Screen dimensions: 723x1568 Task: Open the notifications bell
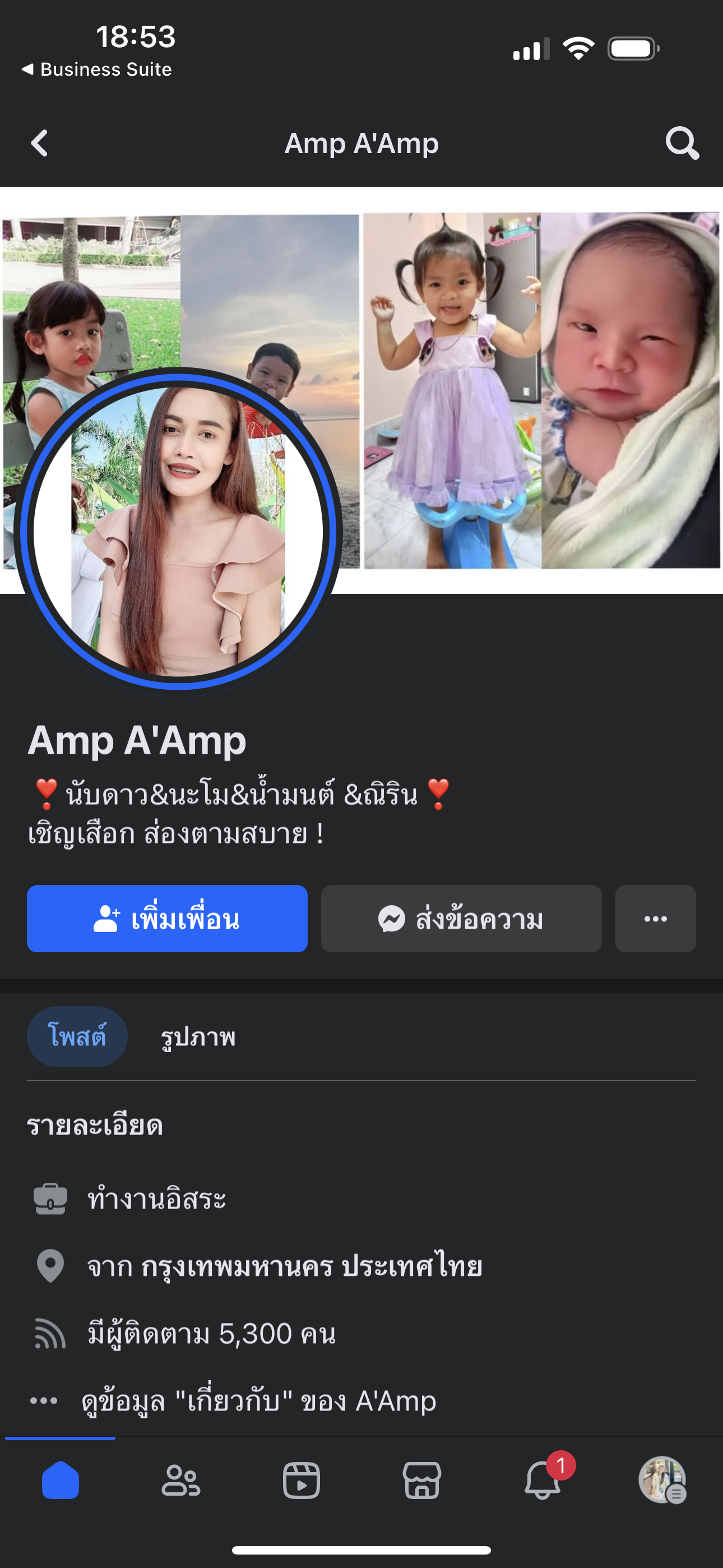(x=543, y=1481)
